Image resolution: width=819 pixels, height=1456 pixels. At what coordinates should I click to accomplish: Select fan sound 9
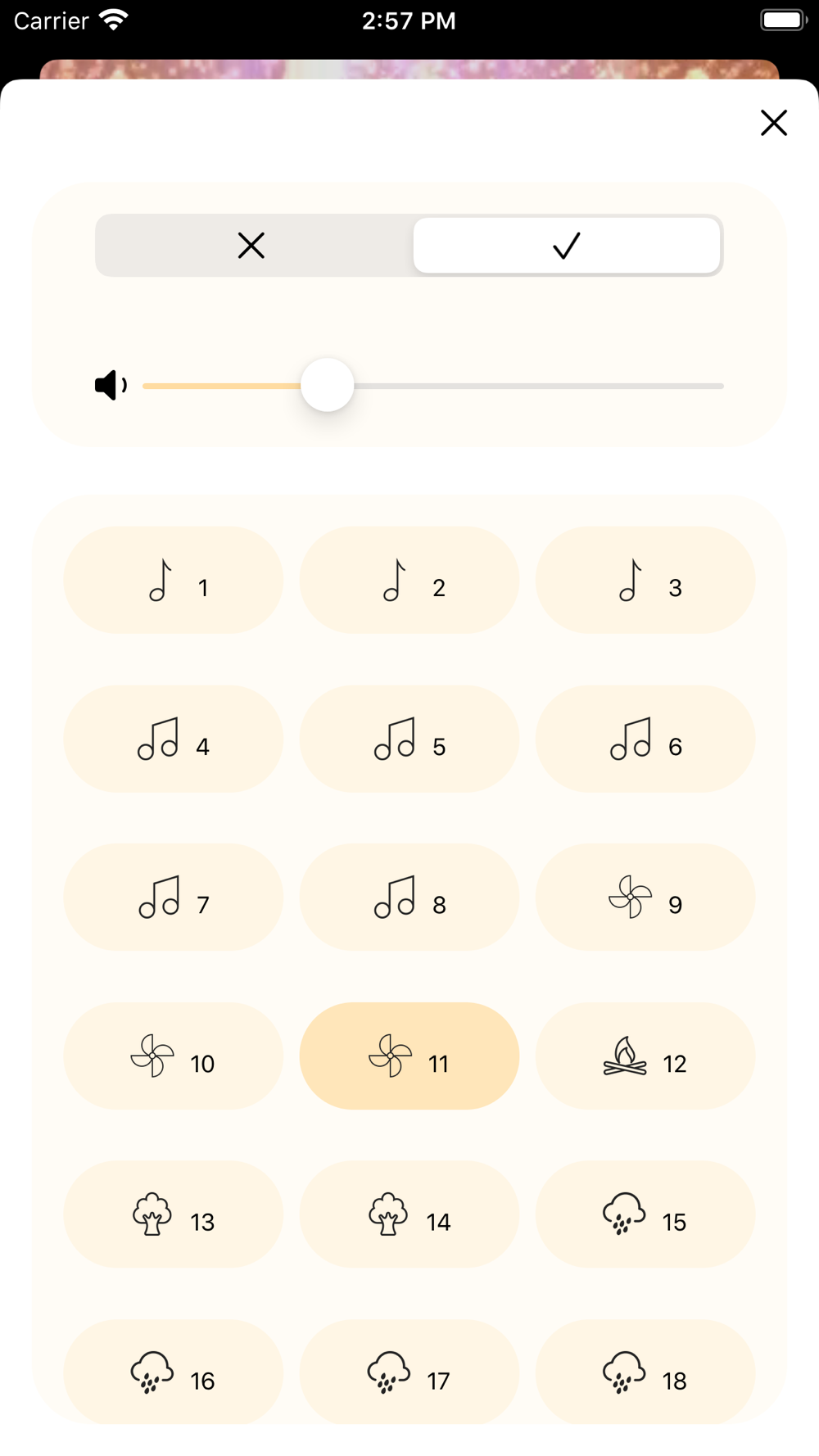click(645, 897)
